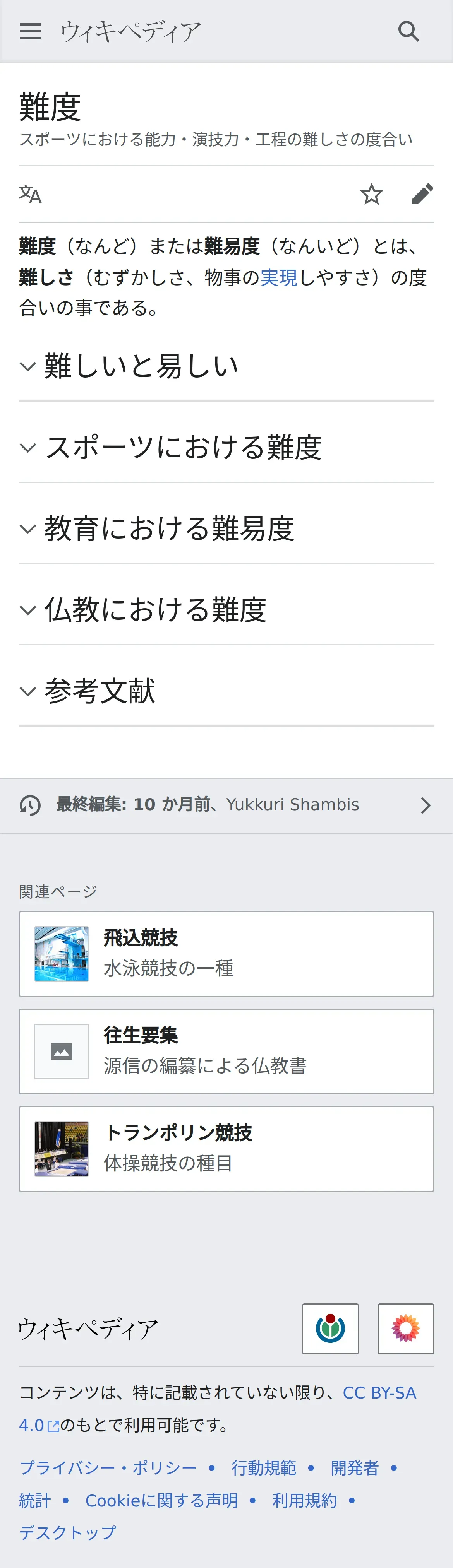This screenshot has width=453, height=1568.
Task: Open the 飛込競技 related page card
Action: (x=226, y=954)
